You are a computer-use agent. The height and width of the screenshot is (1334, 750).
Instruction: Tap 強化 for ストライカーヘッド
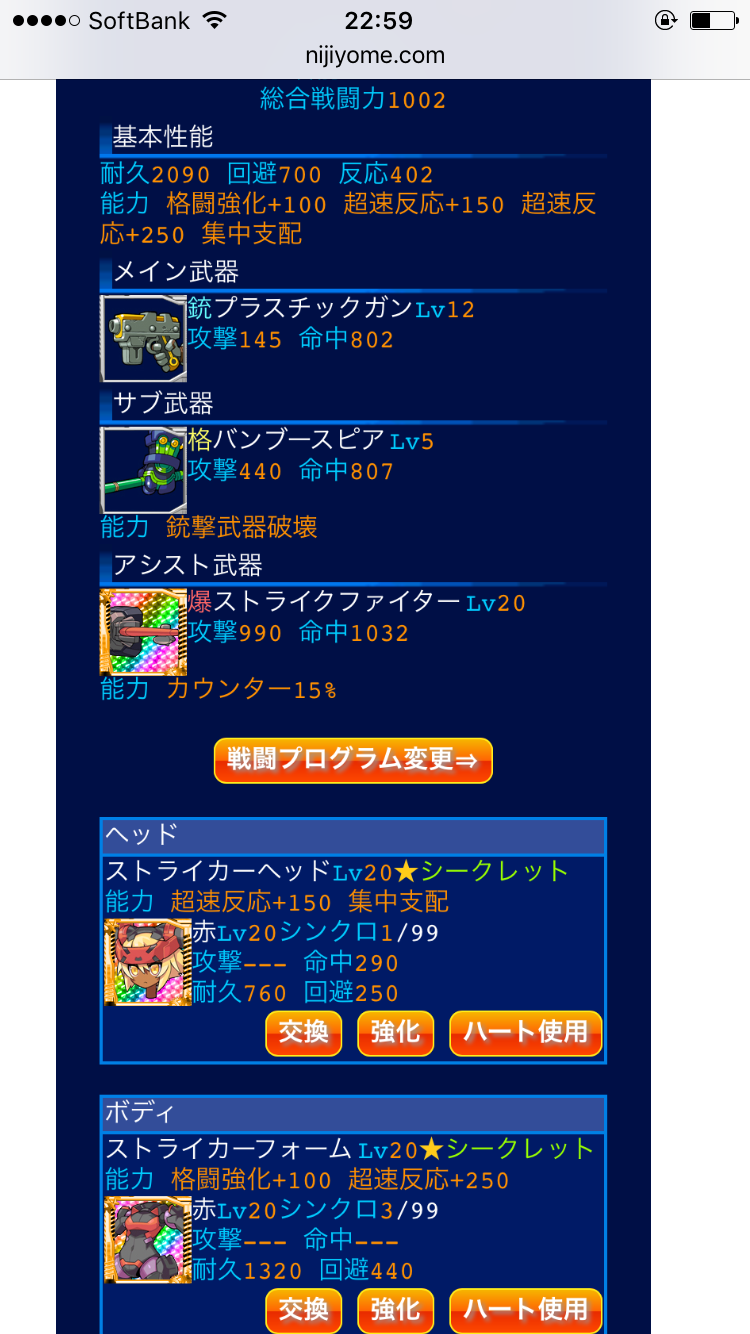coord(395,1033)
